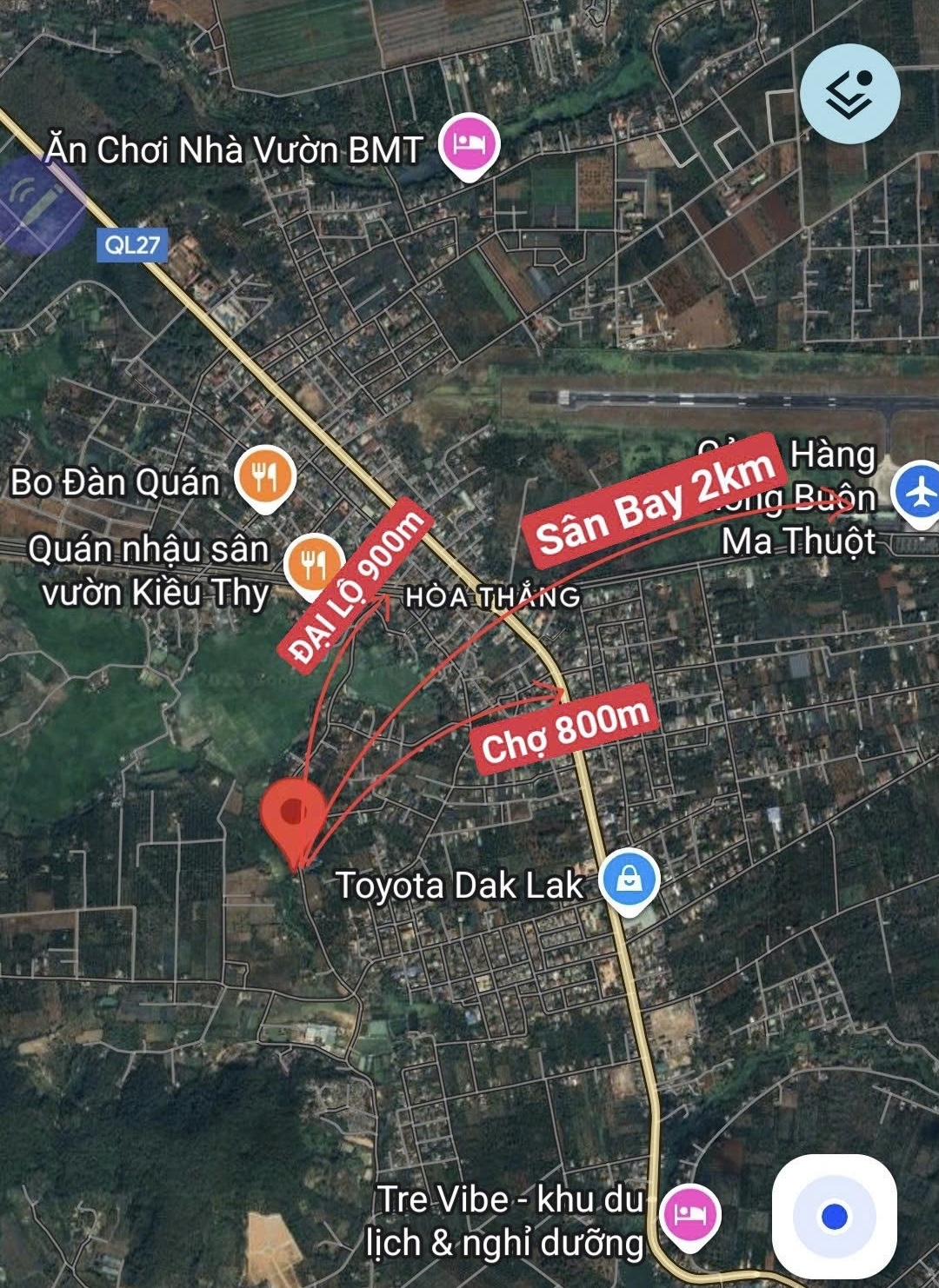Tap the Toyota Dak Lak shop pin
939x1288 pixels.
(x=630, y=881)
